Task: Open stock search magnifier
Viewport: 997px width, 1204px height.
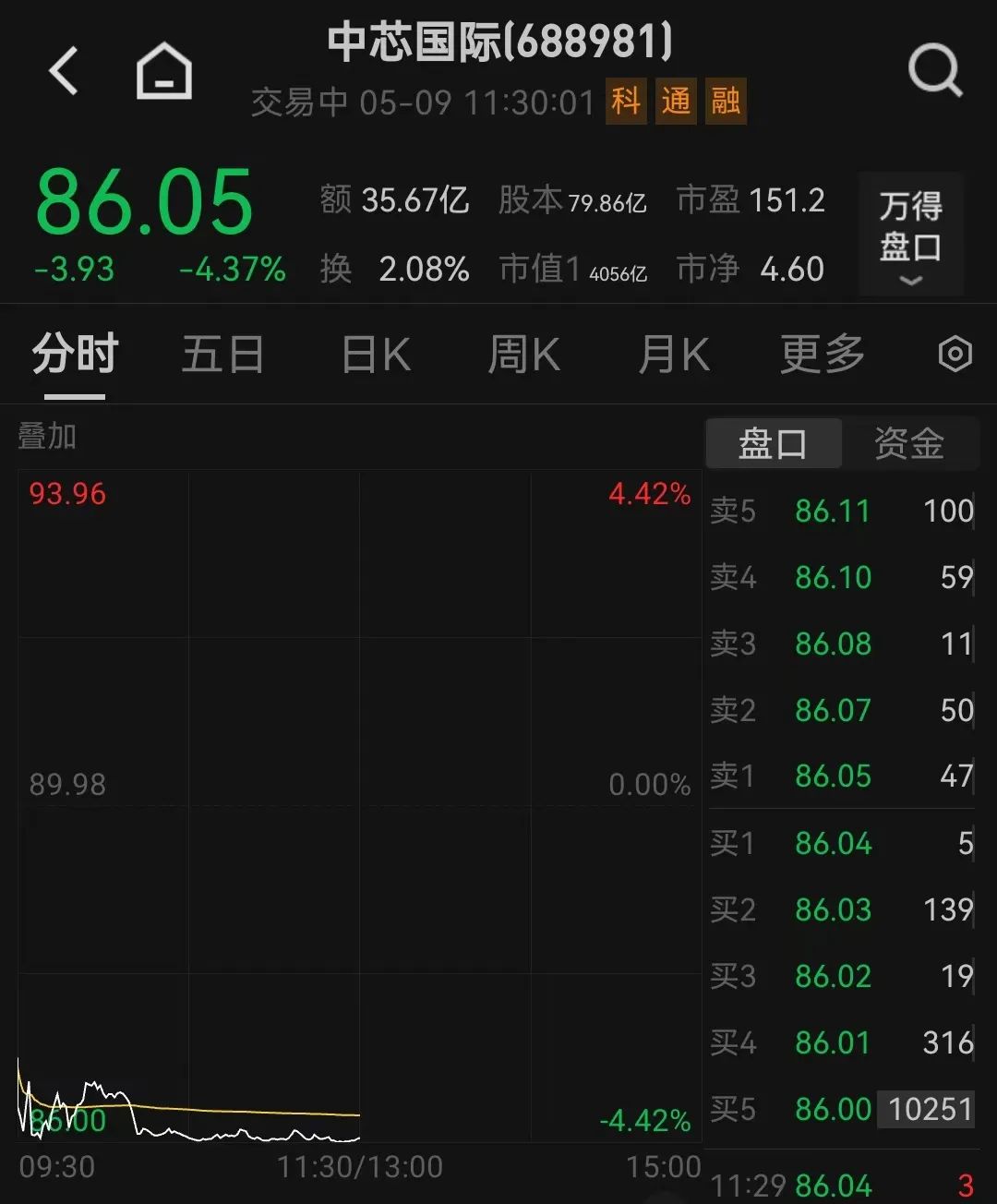Action: tap(934, 70)
